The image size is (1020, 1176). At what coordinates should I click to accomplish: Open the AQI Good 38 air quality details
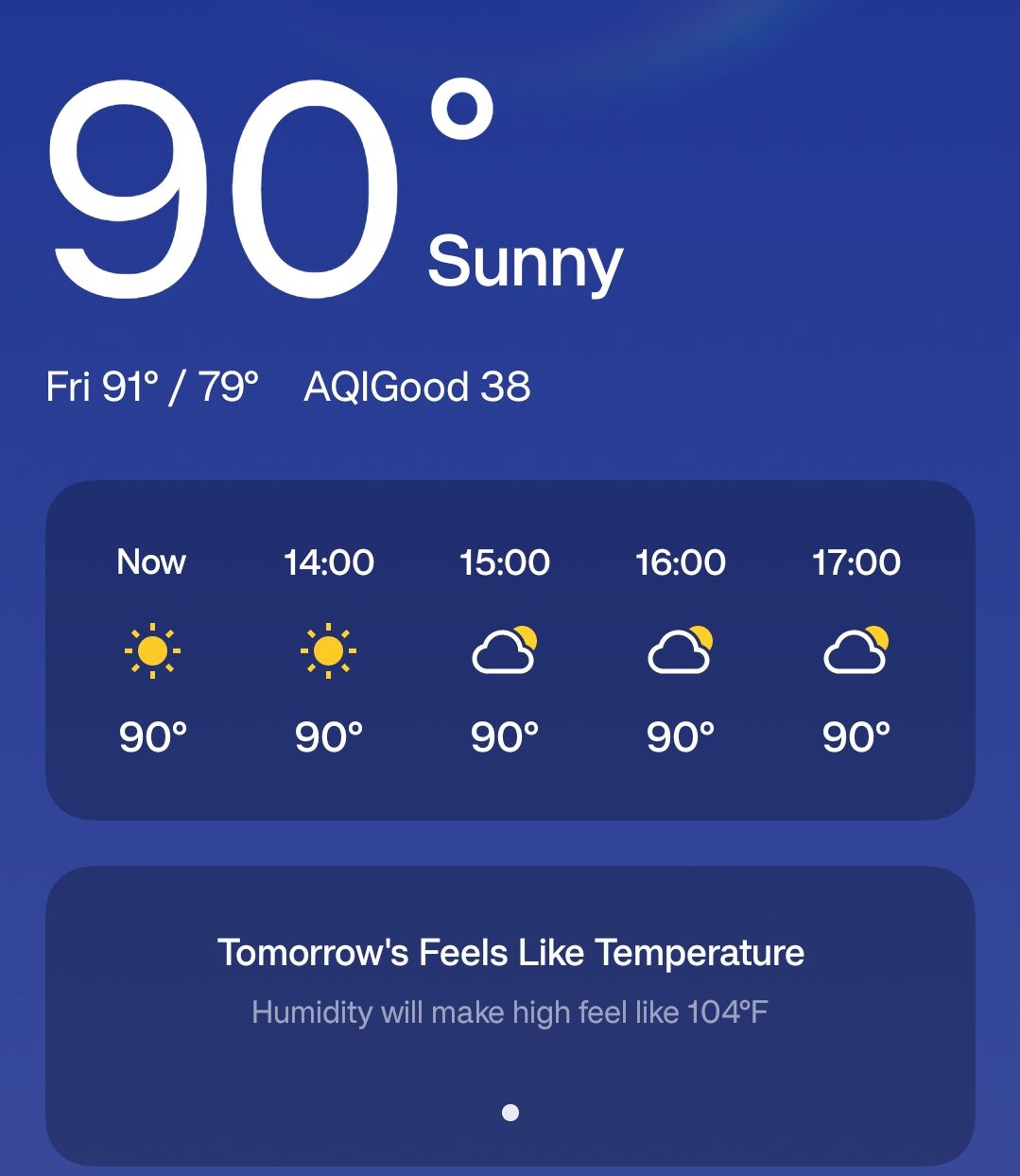417,387
